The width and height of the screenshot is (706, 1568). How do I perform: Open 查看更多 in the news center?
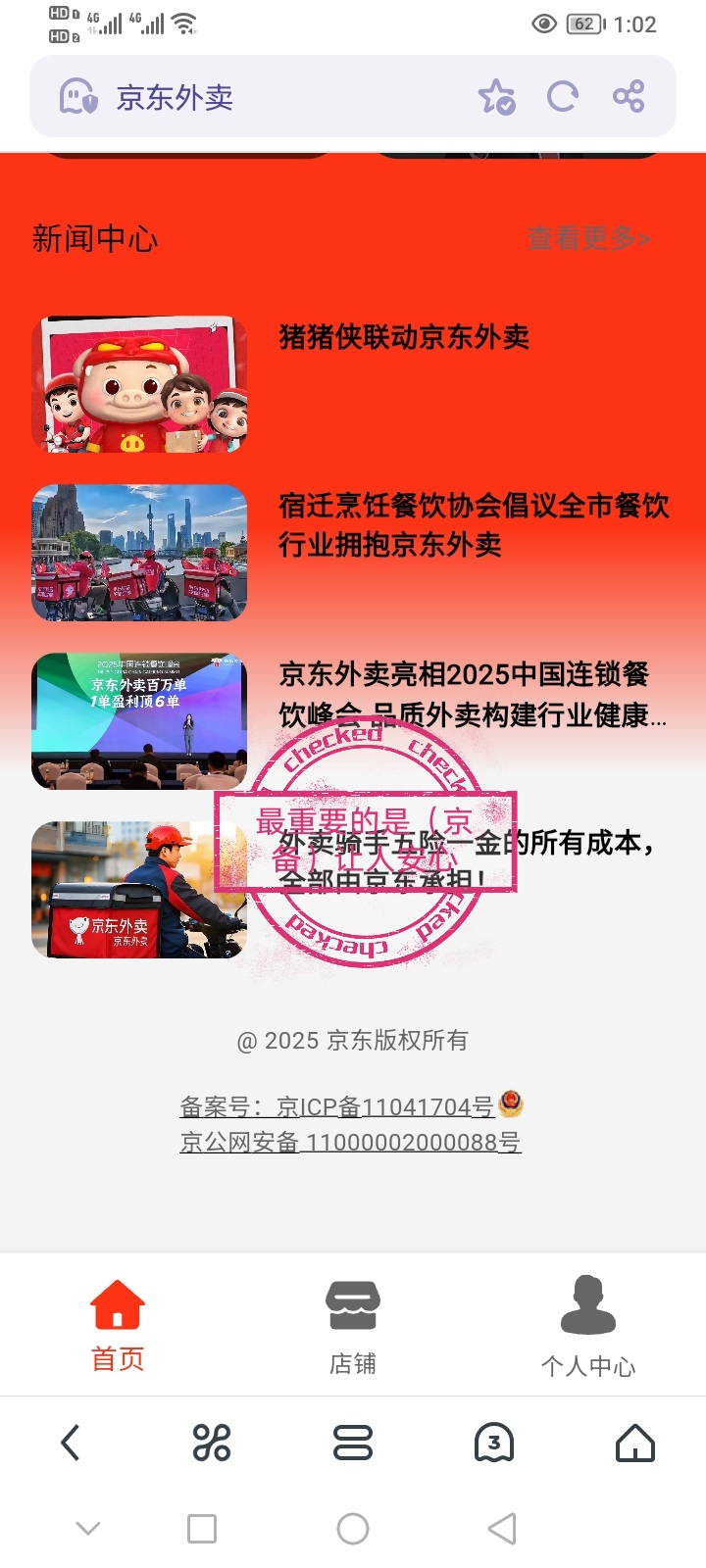(x=588, y=238)
